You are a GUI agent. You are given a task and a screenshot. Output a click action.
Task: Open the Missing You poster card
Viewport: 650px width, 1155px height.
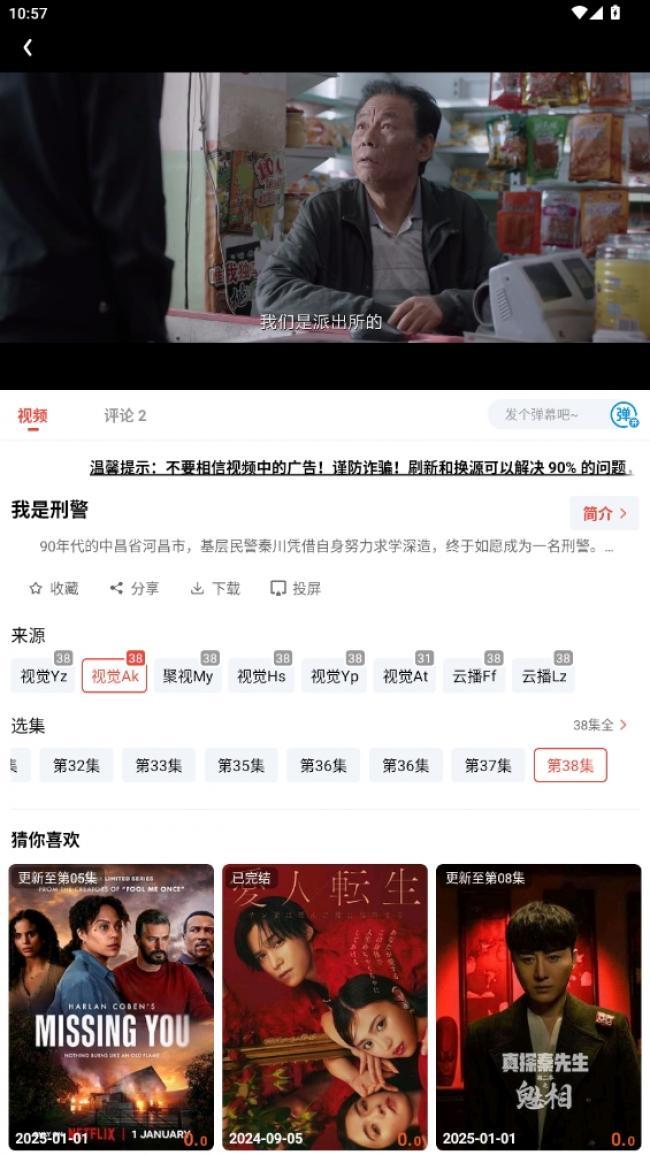[x=111, y=1006]
